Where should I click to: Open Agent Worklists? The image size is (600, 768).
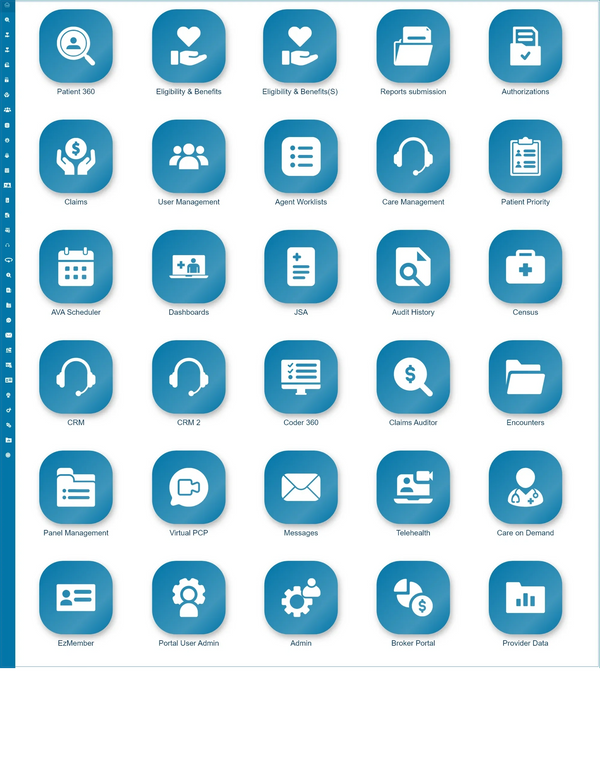[301, 157]
